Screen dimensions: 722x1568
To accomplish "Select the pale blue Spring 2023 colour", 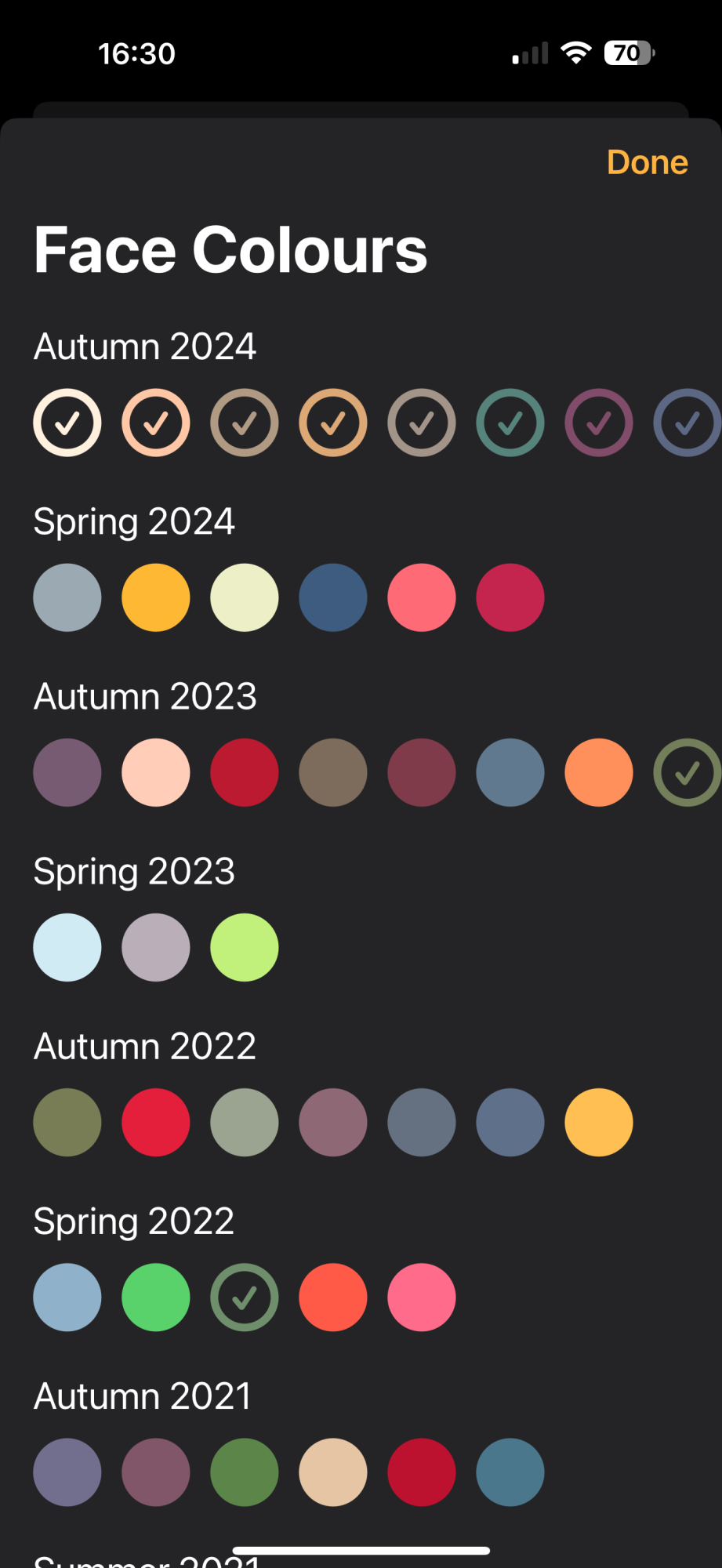I will pos(67,947).
